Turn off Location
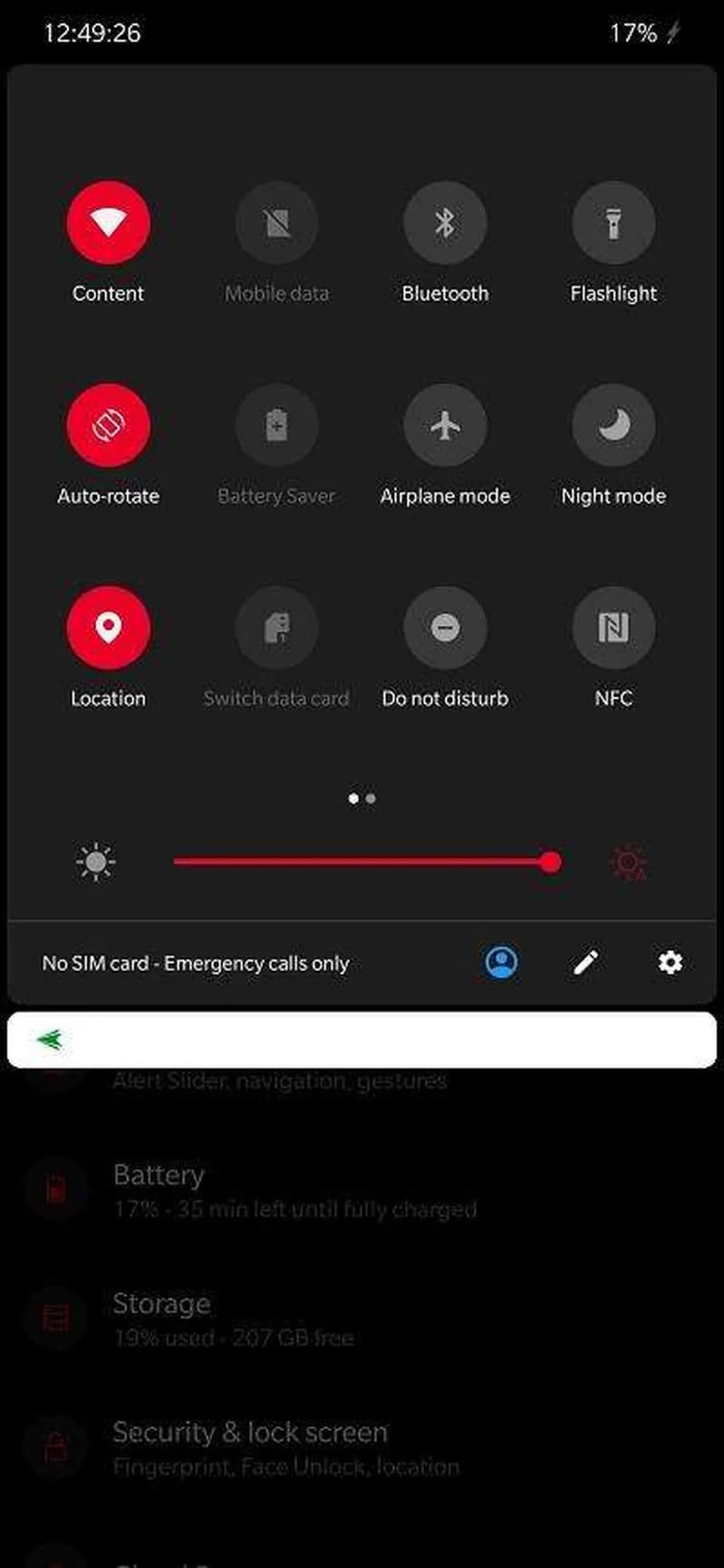The width and height of the screenshot is (724, 1568). point(108,627)
